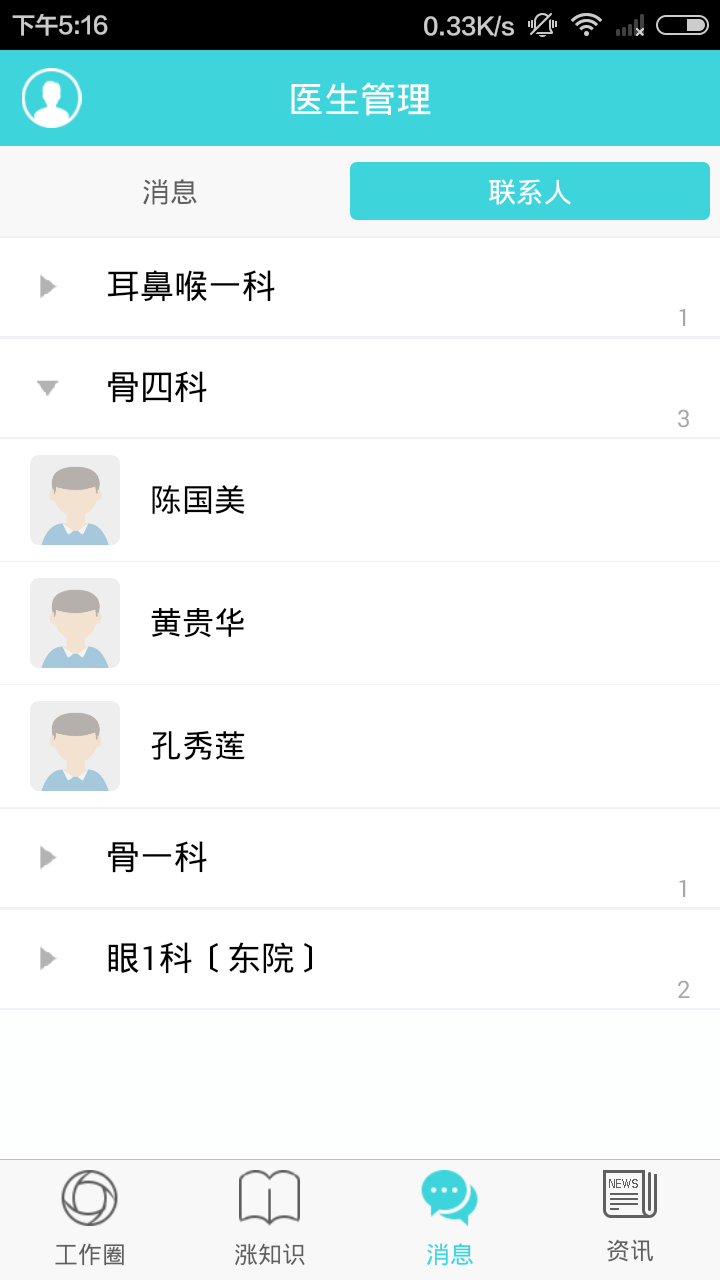The height and width of the screenshot is (1280, 720).
Task: Expand the 骨一科 section
Action: pos(360,857)
